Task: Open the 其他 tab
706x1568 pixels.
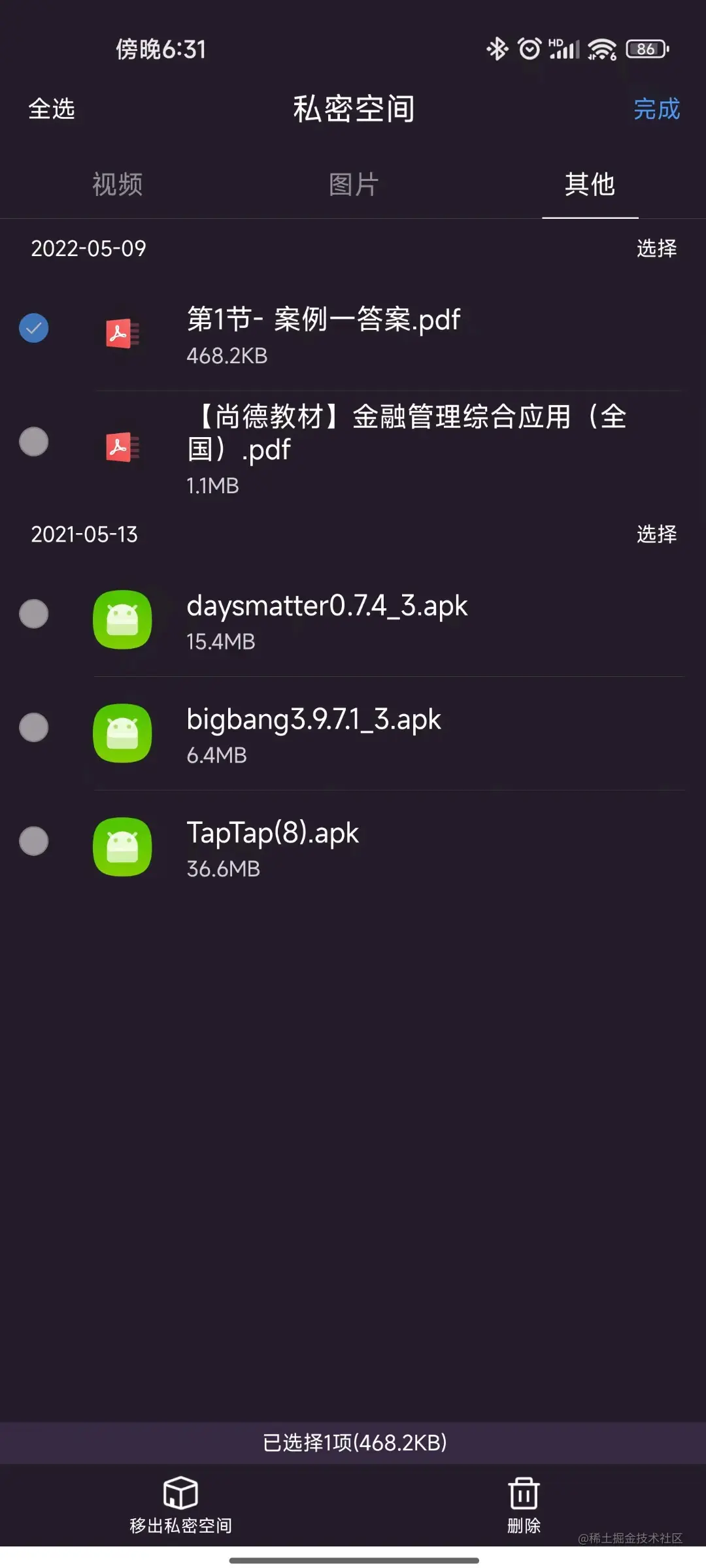Action: (x=590, y=185)
